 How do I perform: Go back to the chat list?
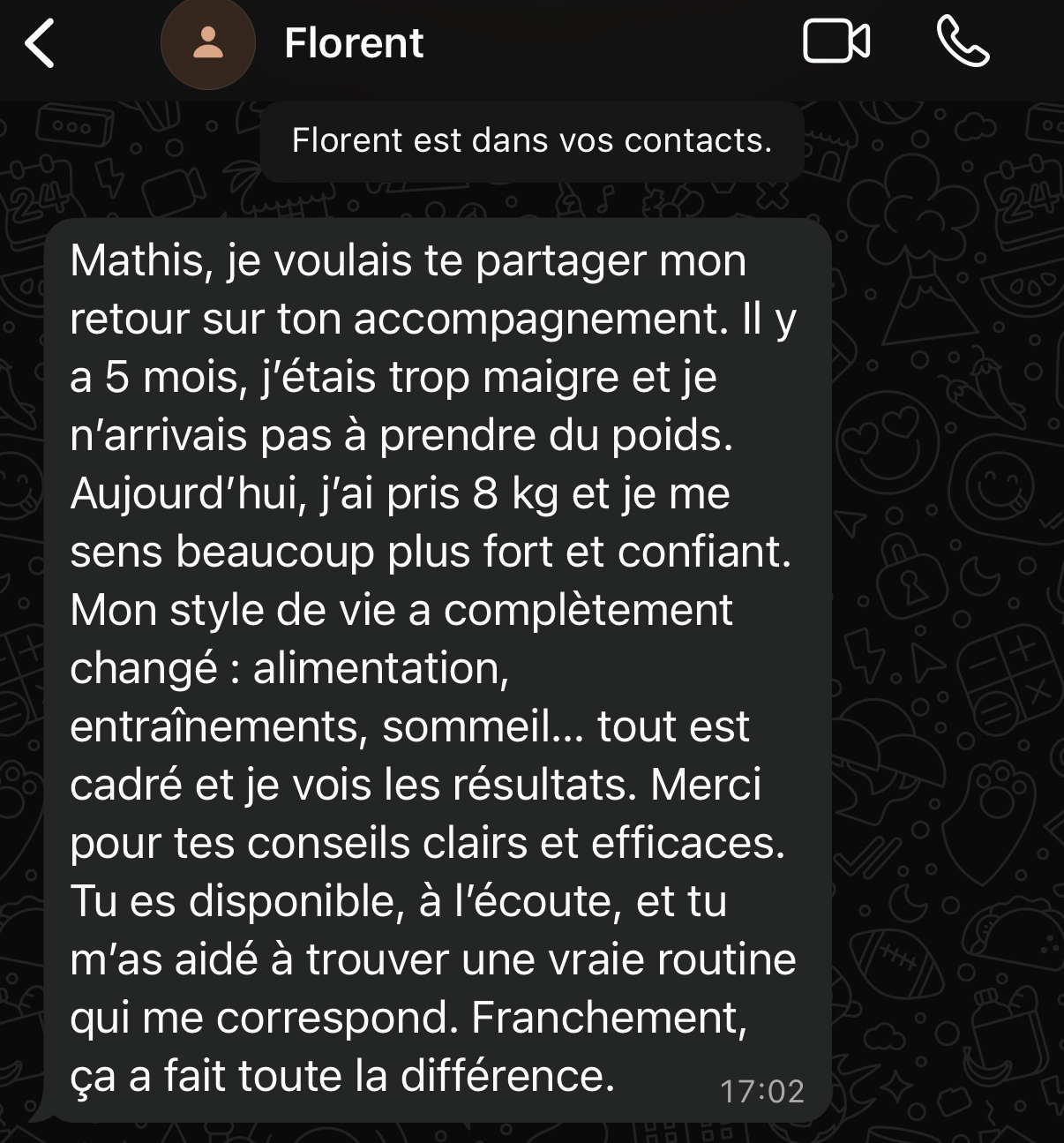[40, 43]
